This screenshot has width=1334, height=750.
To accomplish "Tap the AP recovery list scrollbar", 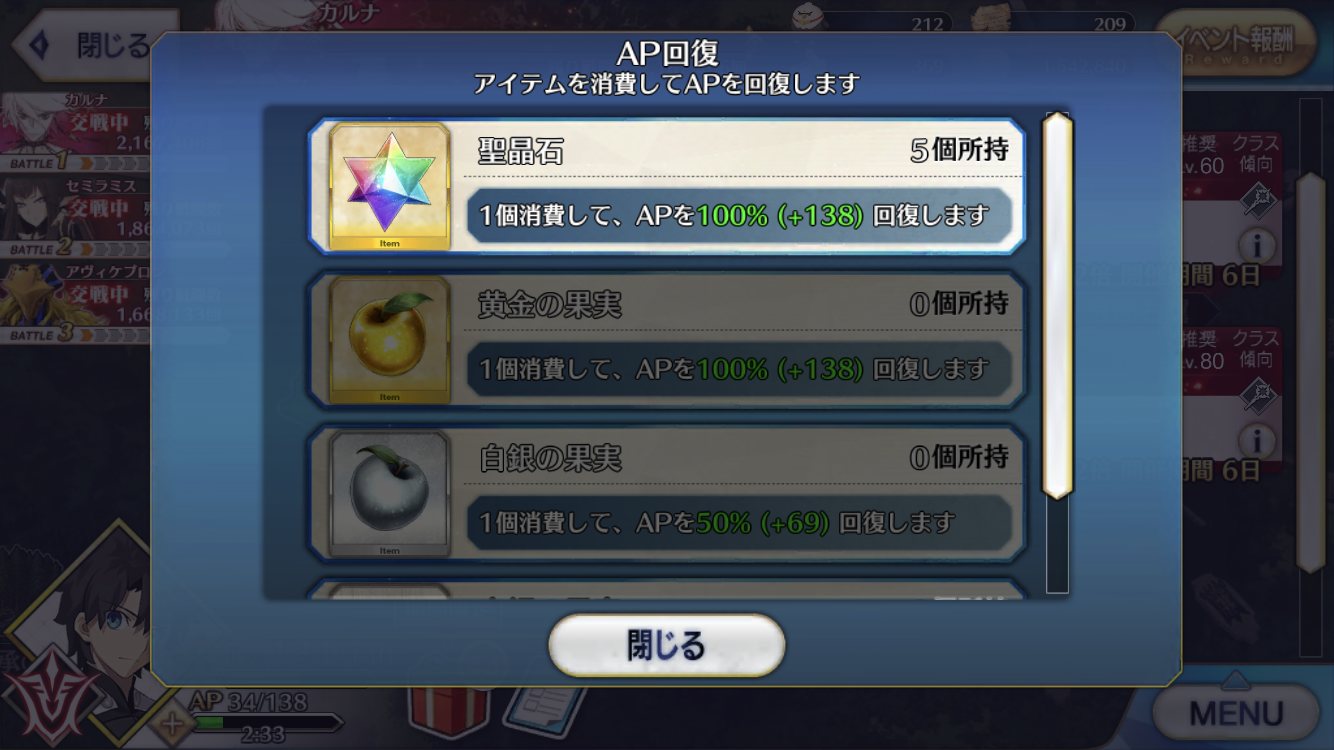I will point(1057,353).
